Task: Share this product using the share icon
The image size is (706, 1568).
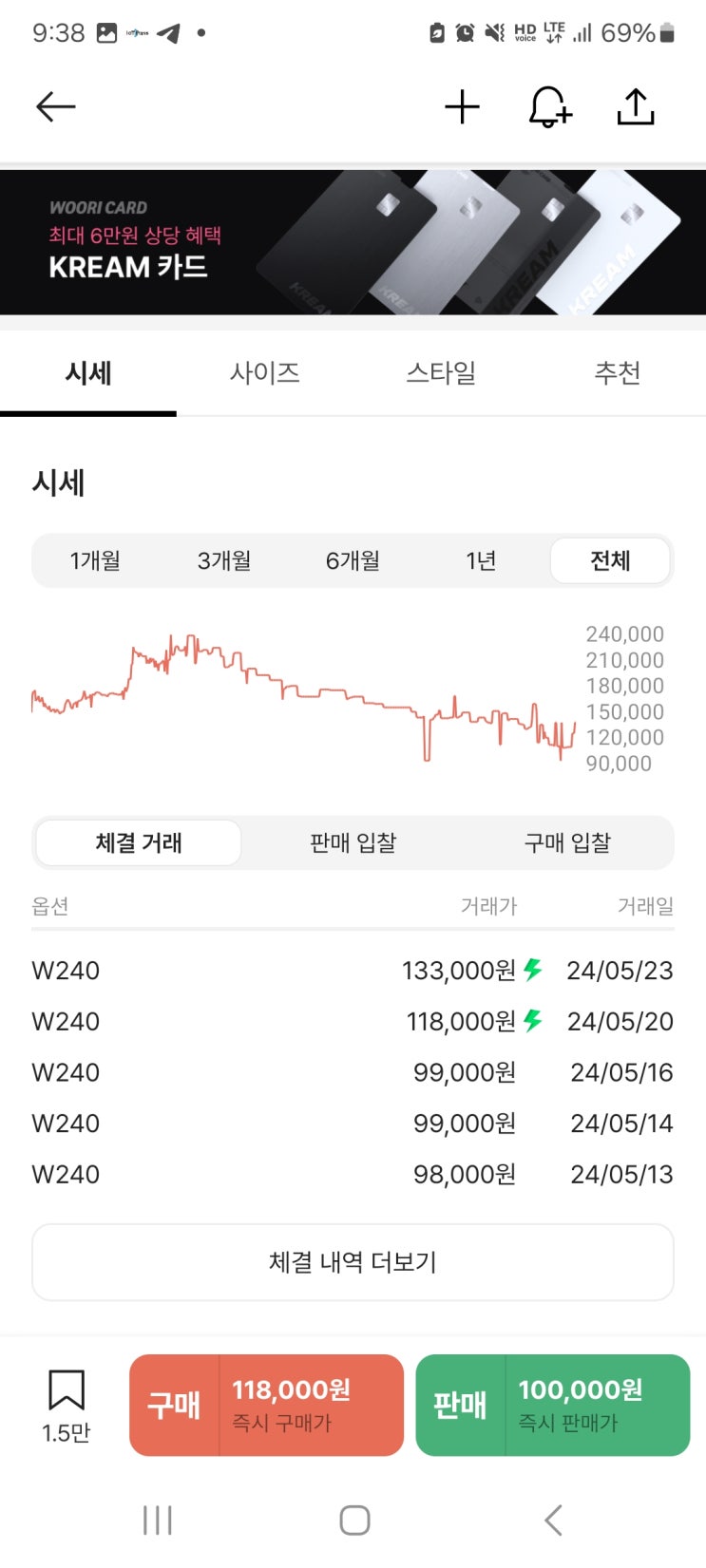Action: pyautogui.click(x=635, y=105)
